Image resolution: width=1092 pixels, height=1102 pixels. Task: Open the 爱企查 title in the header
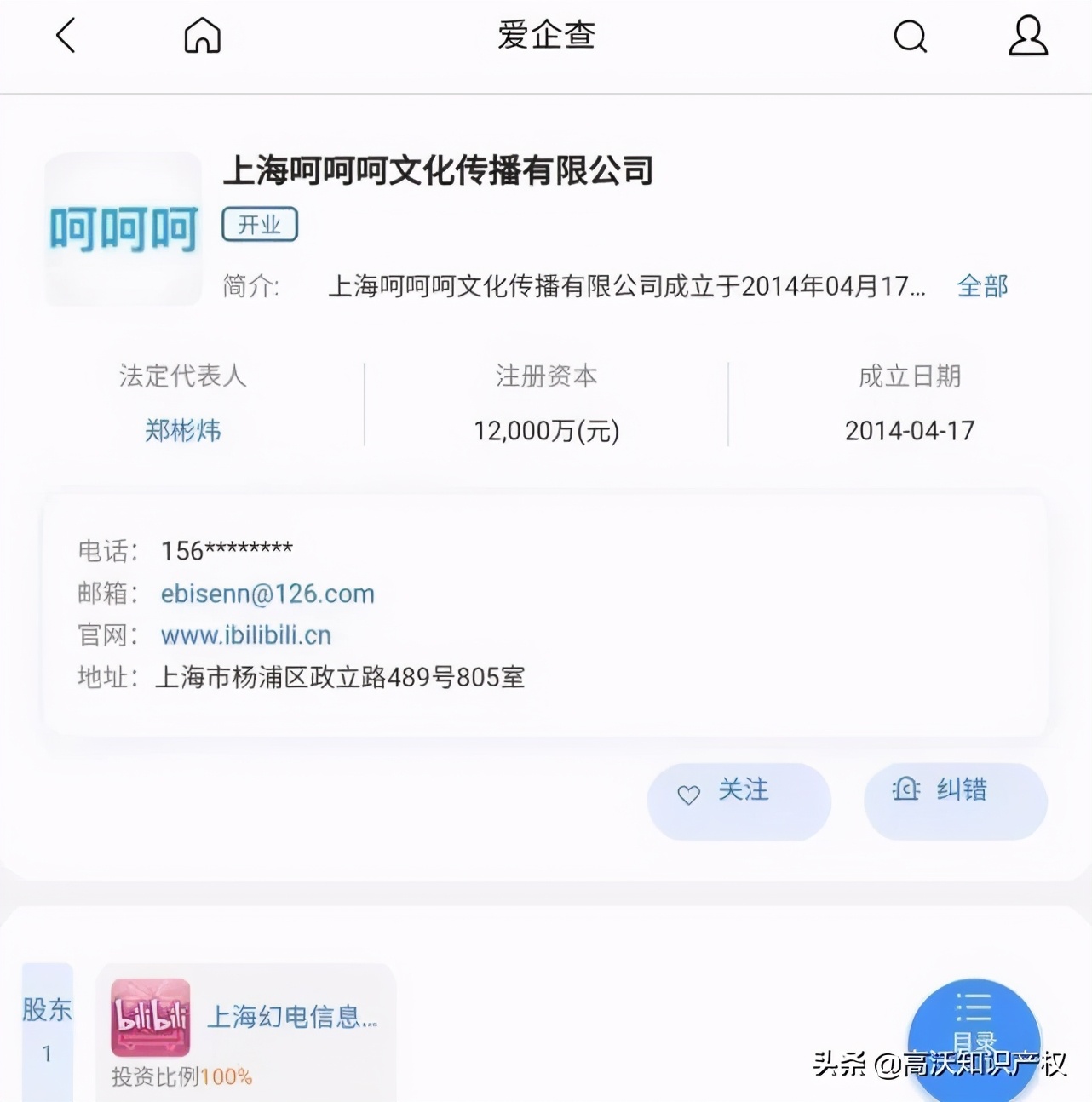coord(546,36)
